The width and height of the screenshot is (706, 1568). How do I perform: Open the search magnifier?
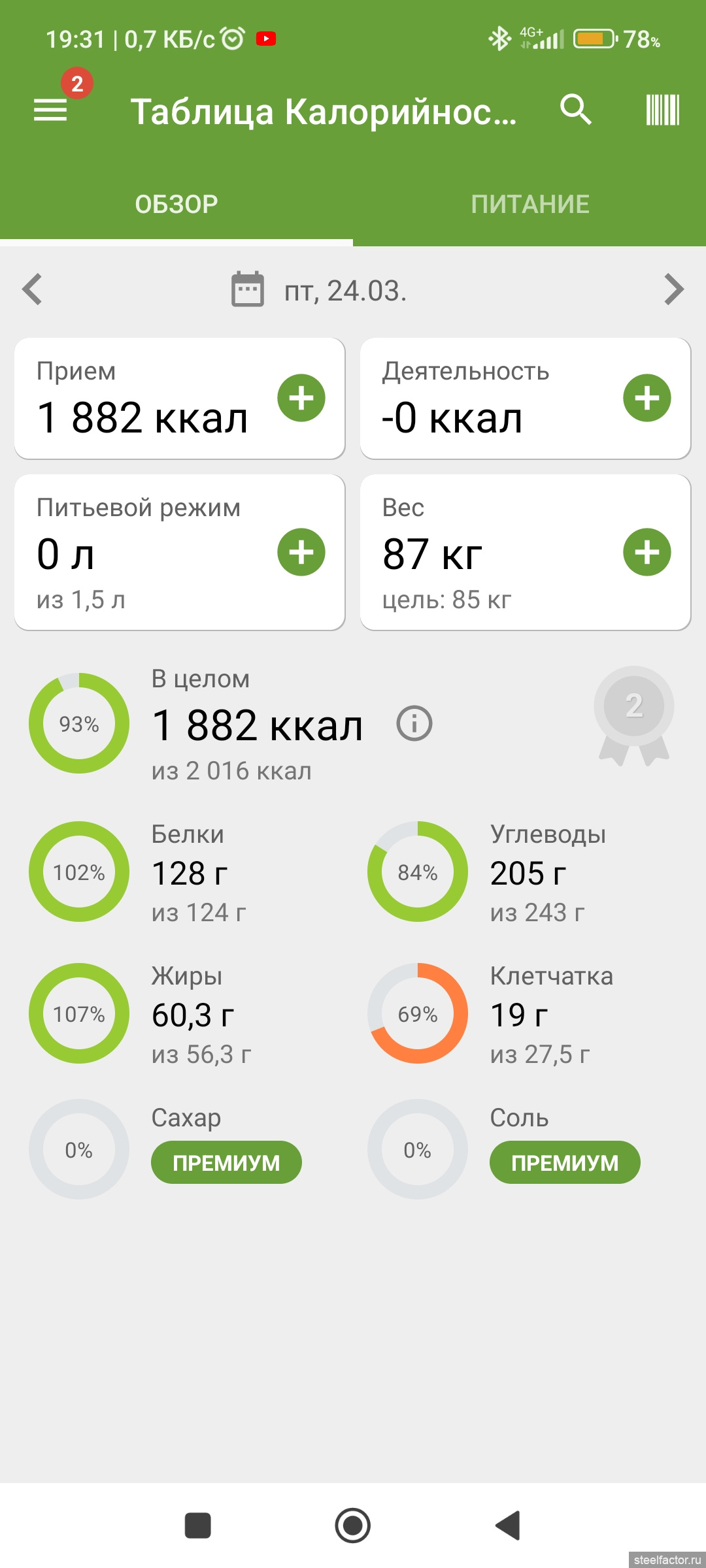(x=576, y=110)
